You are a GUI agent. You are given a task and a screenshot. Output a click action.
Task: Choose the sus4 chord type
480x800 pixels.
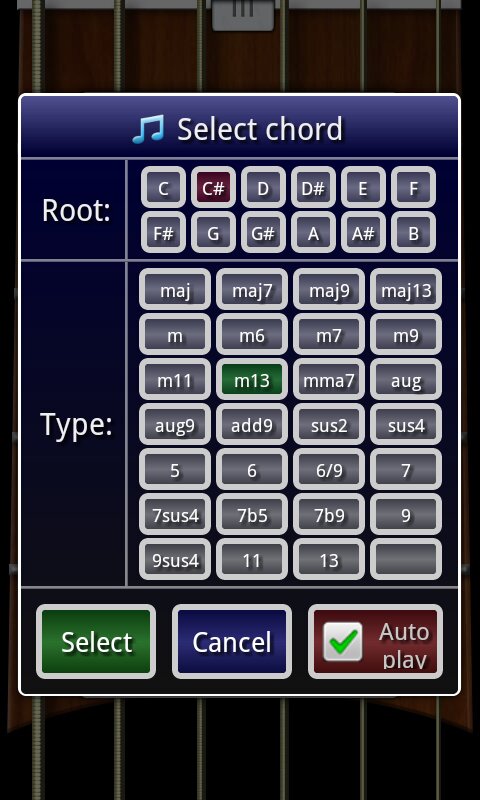[x=406, y=424]
